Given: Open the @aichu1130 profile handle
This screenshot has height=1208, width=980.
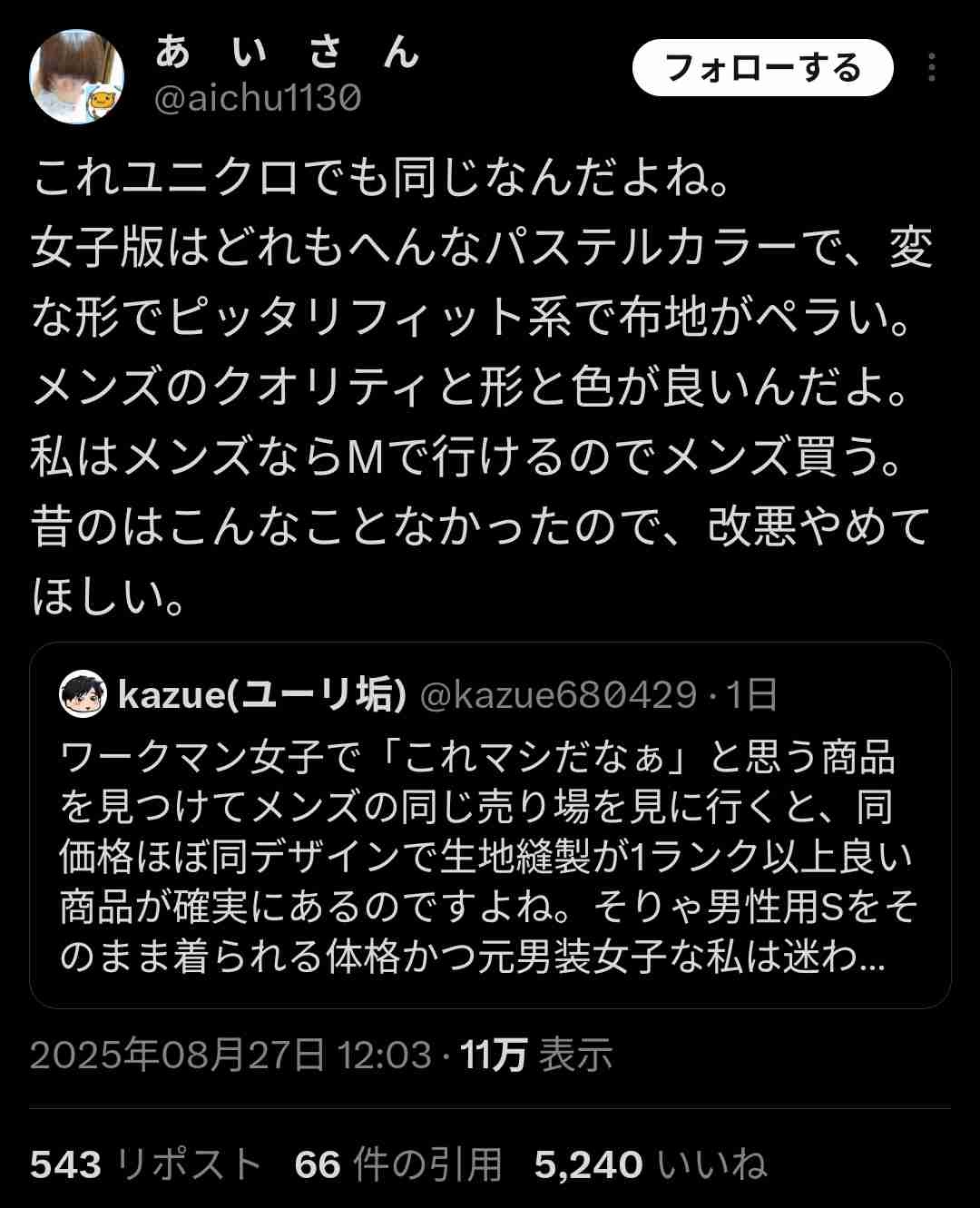Looking at the screenshot, I should pos(258,98).
